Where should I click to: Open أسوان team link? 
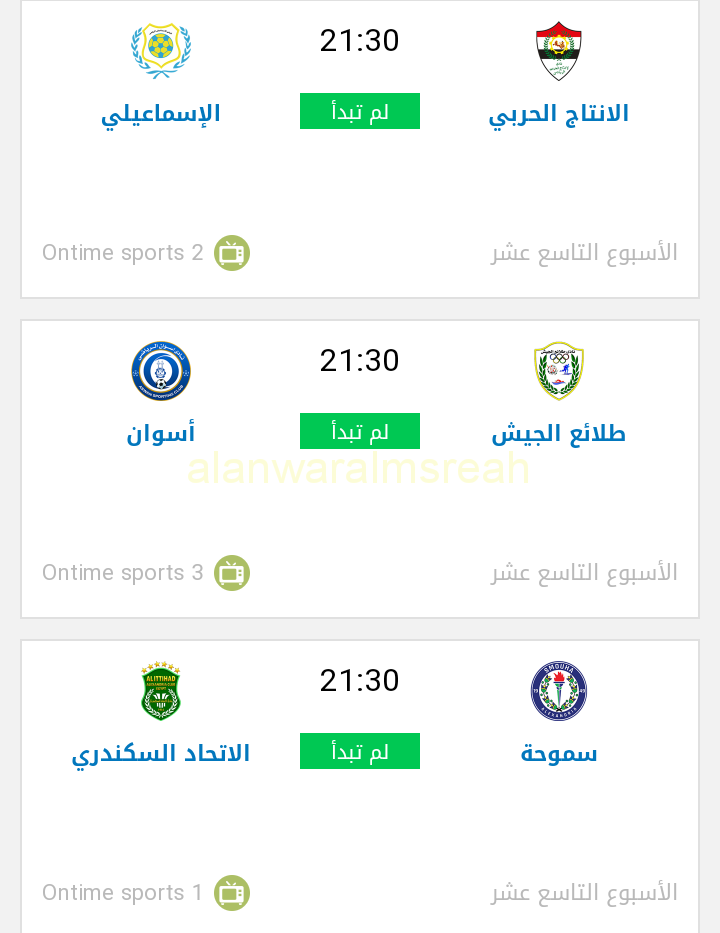pyautogui.click(x=161, y=433)
